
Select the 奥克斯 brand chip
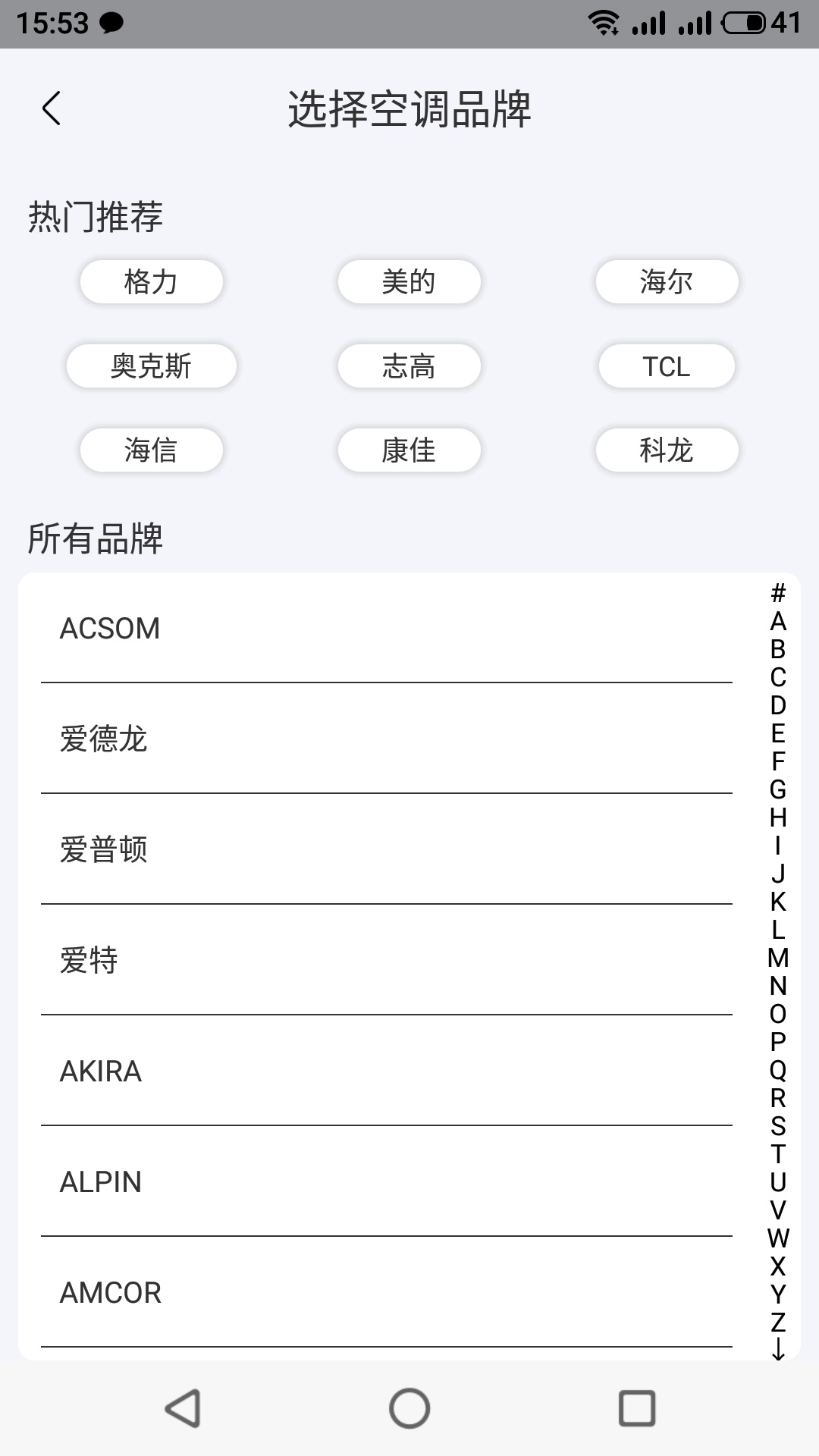pos(151,366)
